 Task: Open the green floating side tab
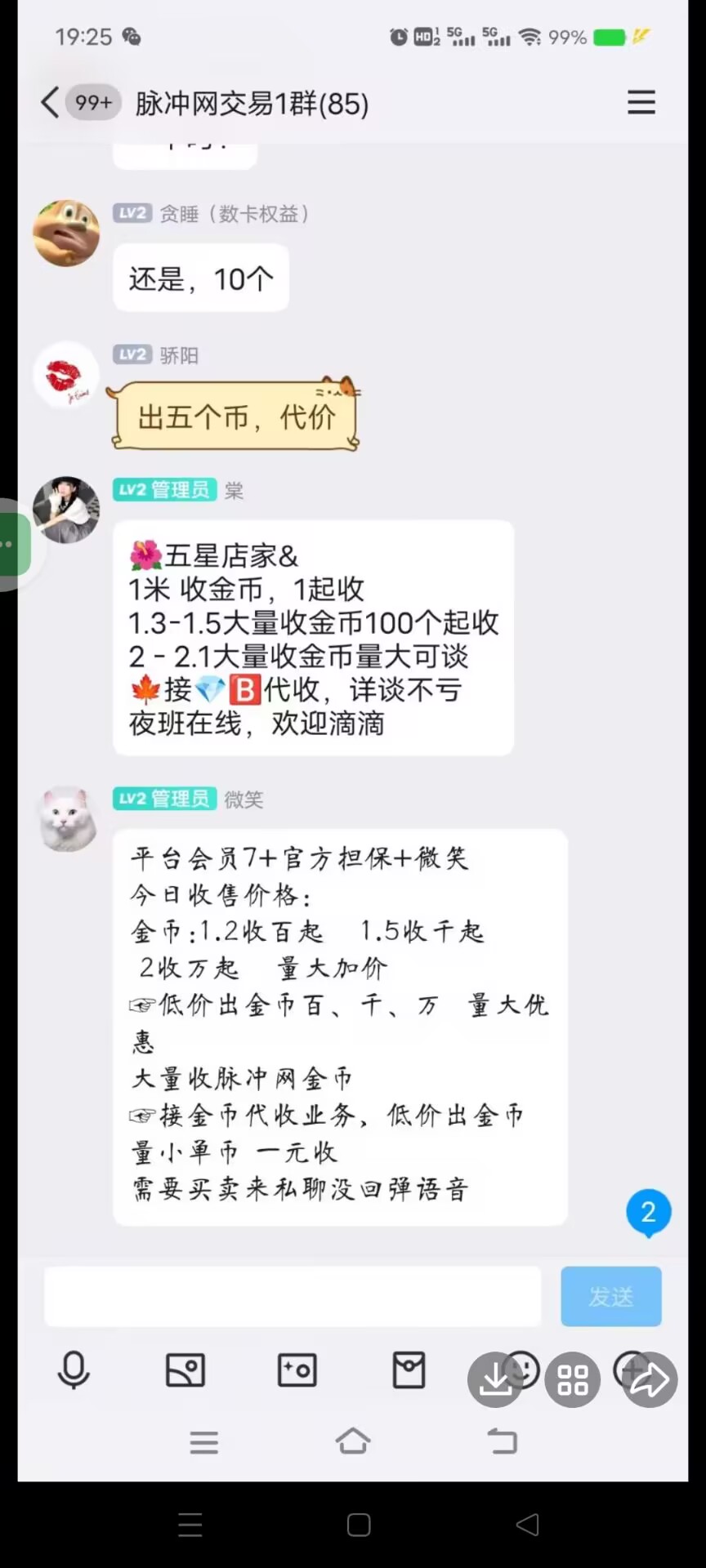[x=14, y=544]
